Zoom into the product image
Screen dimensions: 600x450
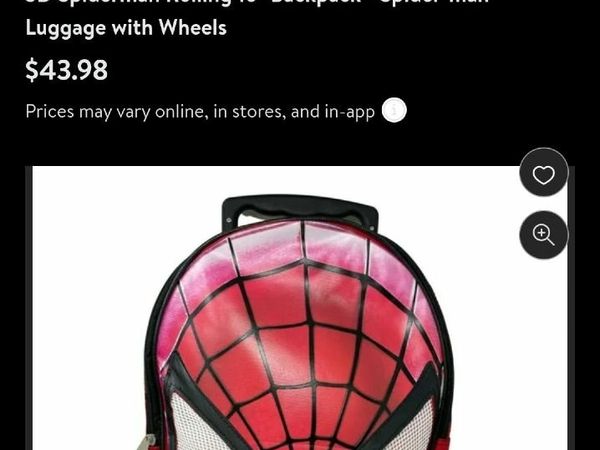[x=543, y=235]
